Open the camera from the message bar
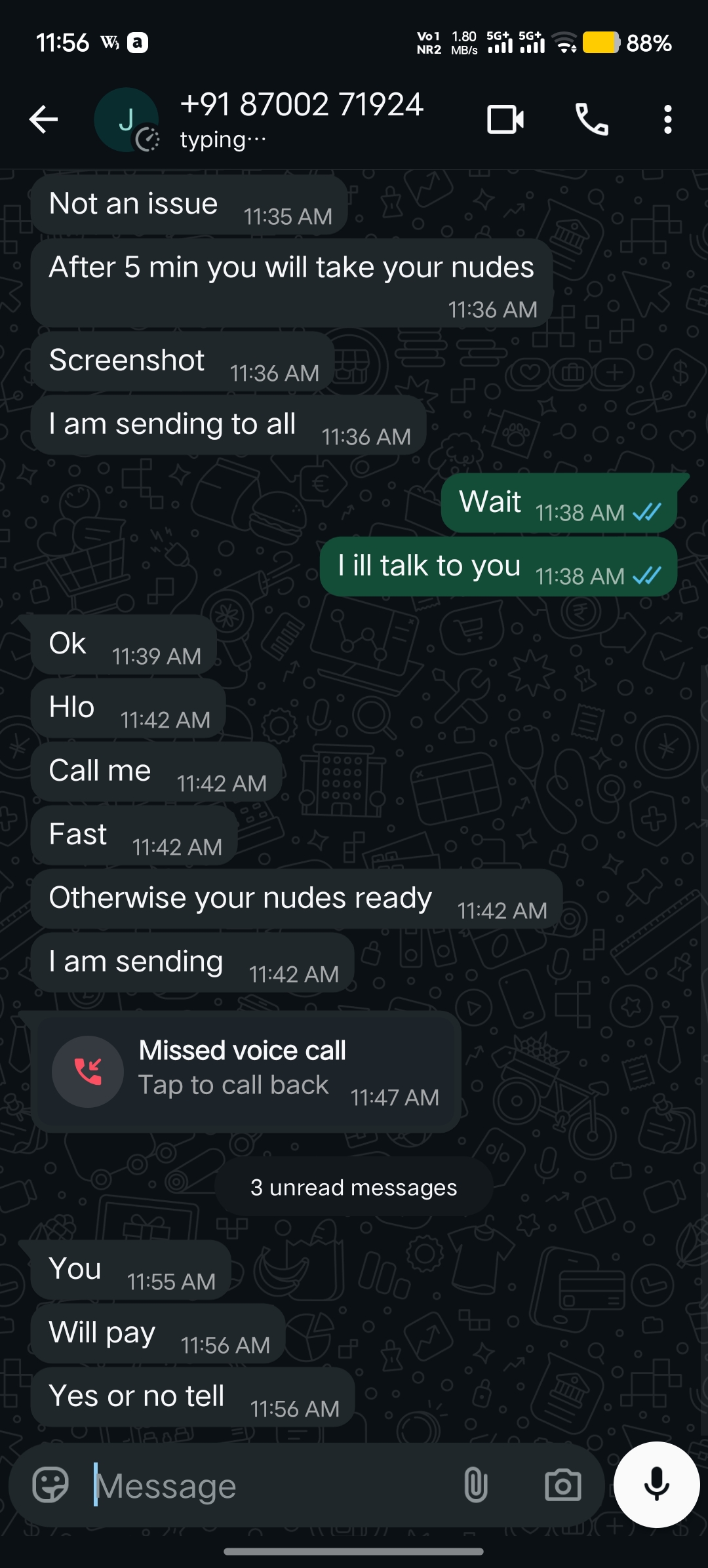This screenshot has width=708, height=1568. 562,1485
